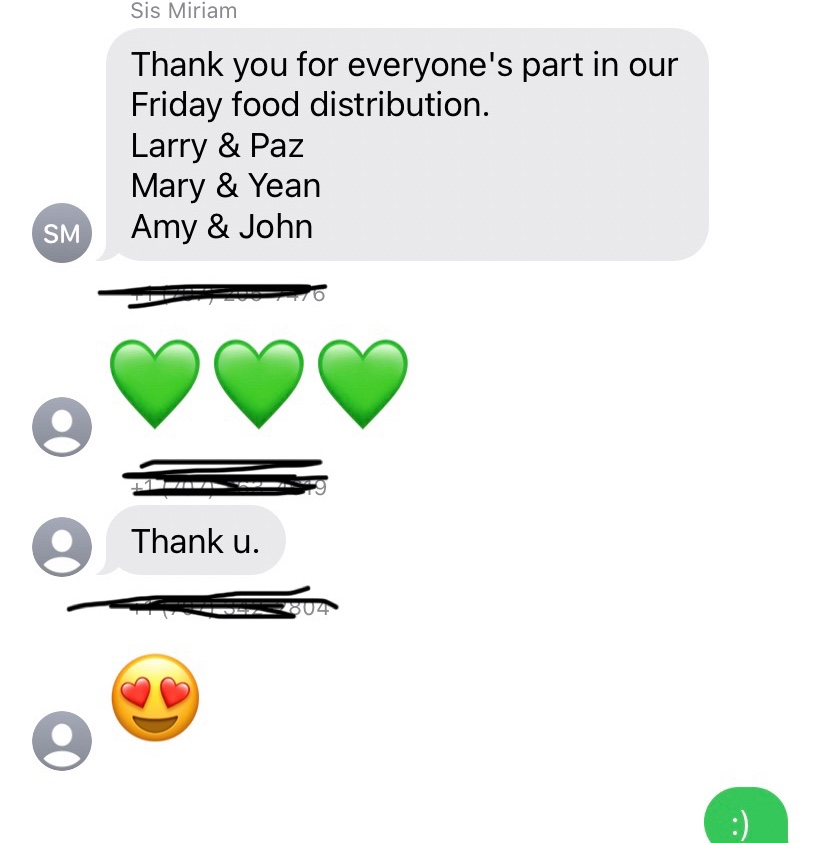
Task: Open sender avatar next to "Thank u."
Action: [x=62, y=546]
